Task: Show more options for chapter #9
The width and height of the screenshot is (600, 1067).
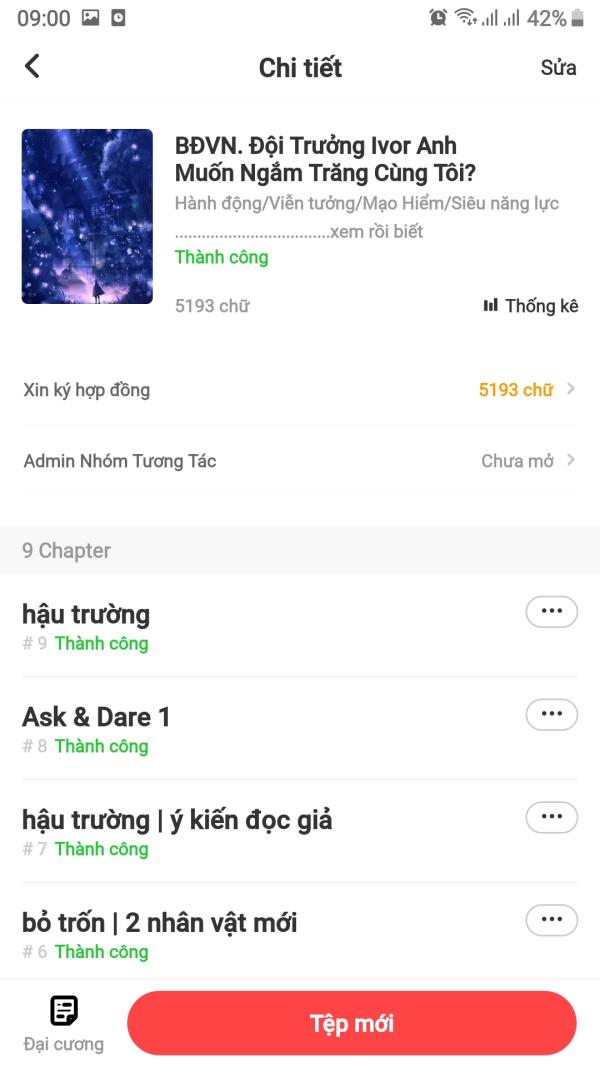Action: (x=551, y=611)
